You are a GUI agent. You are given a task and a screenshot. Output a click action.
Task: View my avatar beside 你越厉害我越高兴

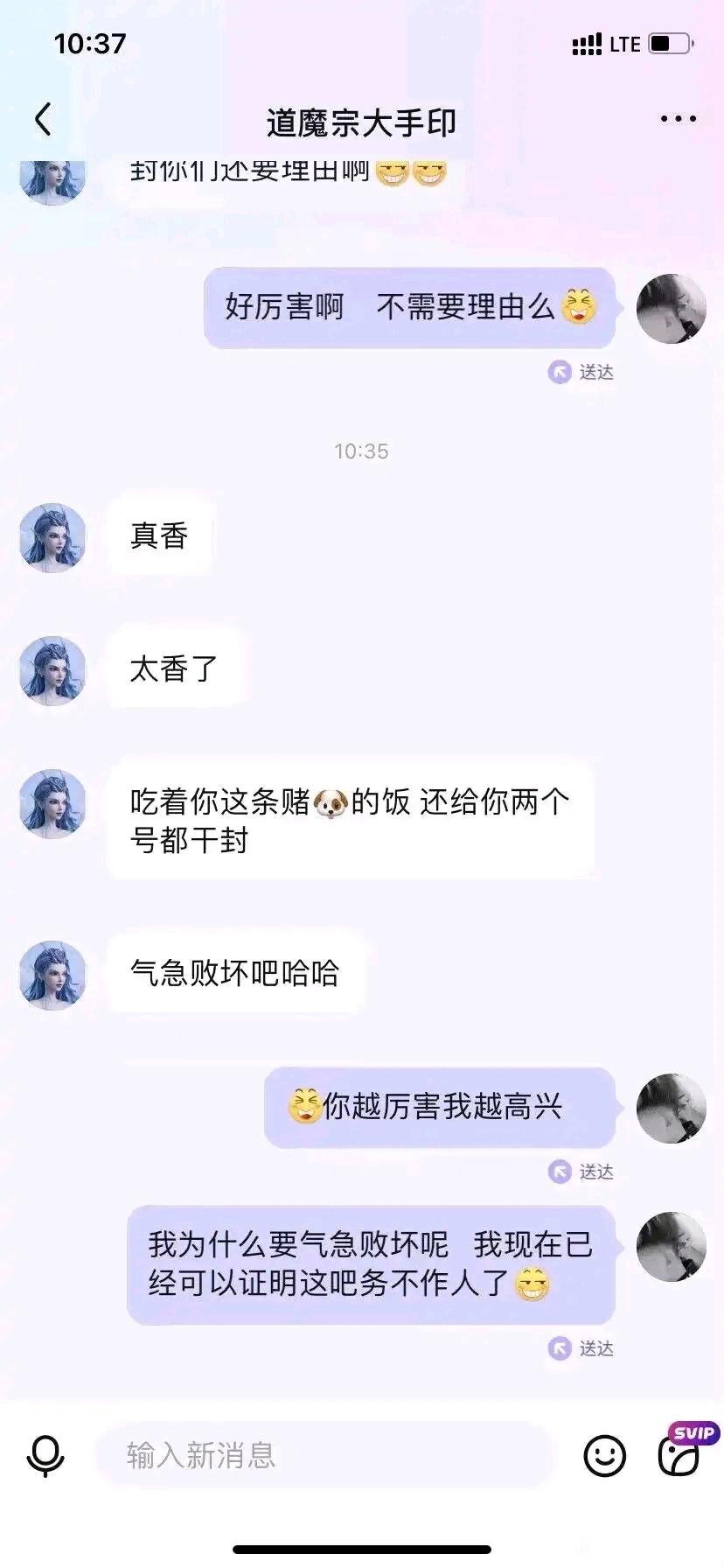(671, 1109)
